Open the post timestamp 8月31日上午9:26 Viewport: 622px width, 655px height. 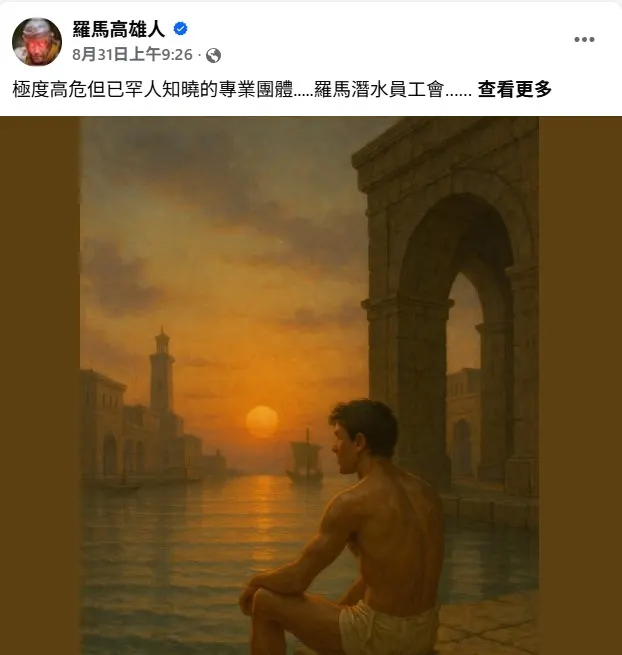click(133, 54)
